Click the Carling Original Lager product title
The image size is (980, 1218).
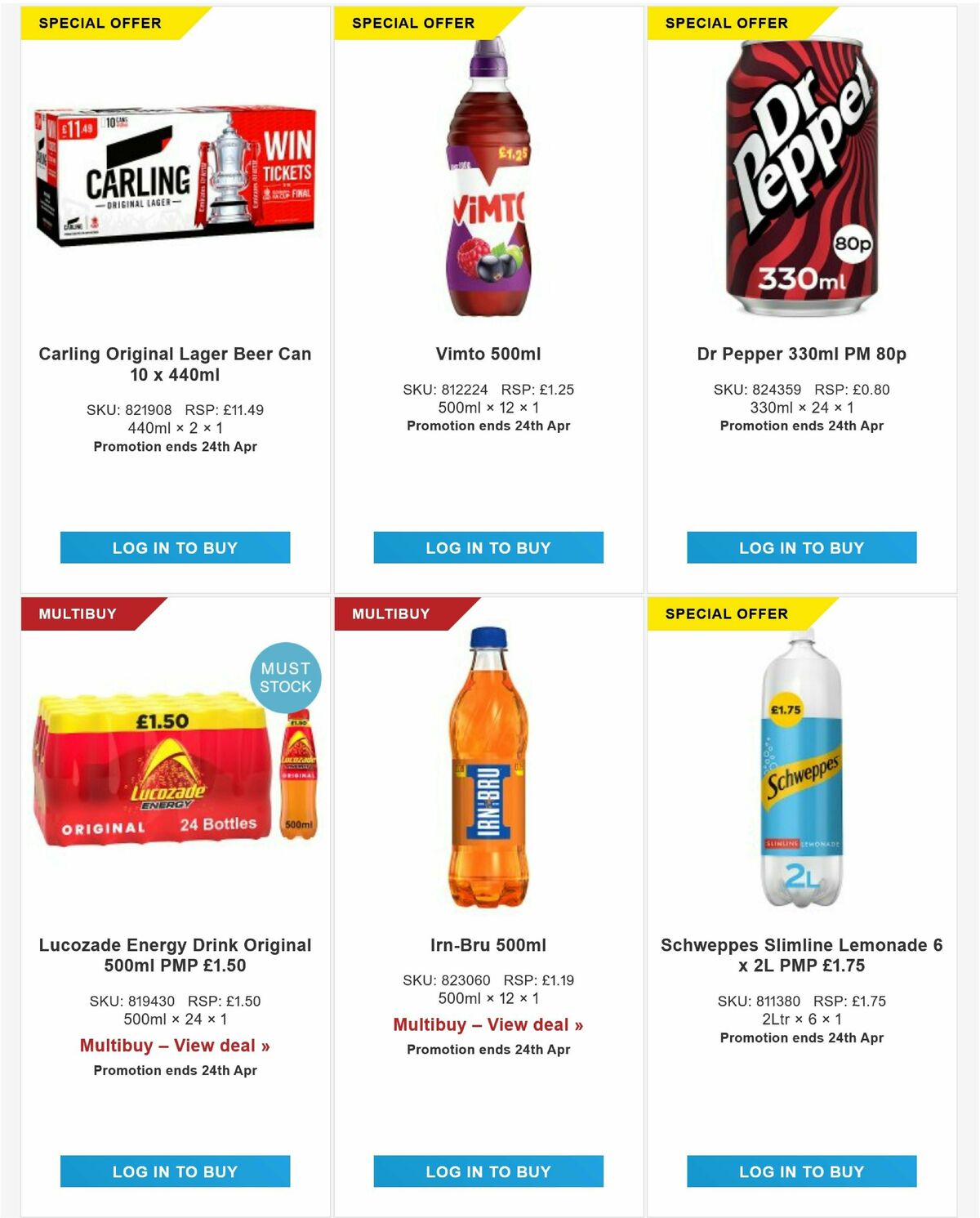175,366
